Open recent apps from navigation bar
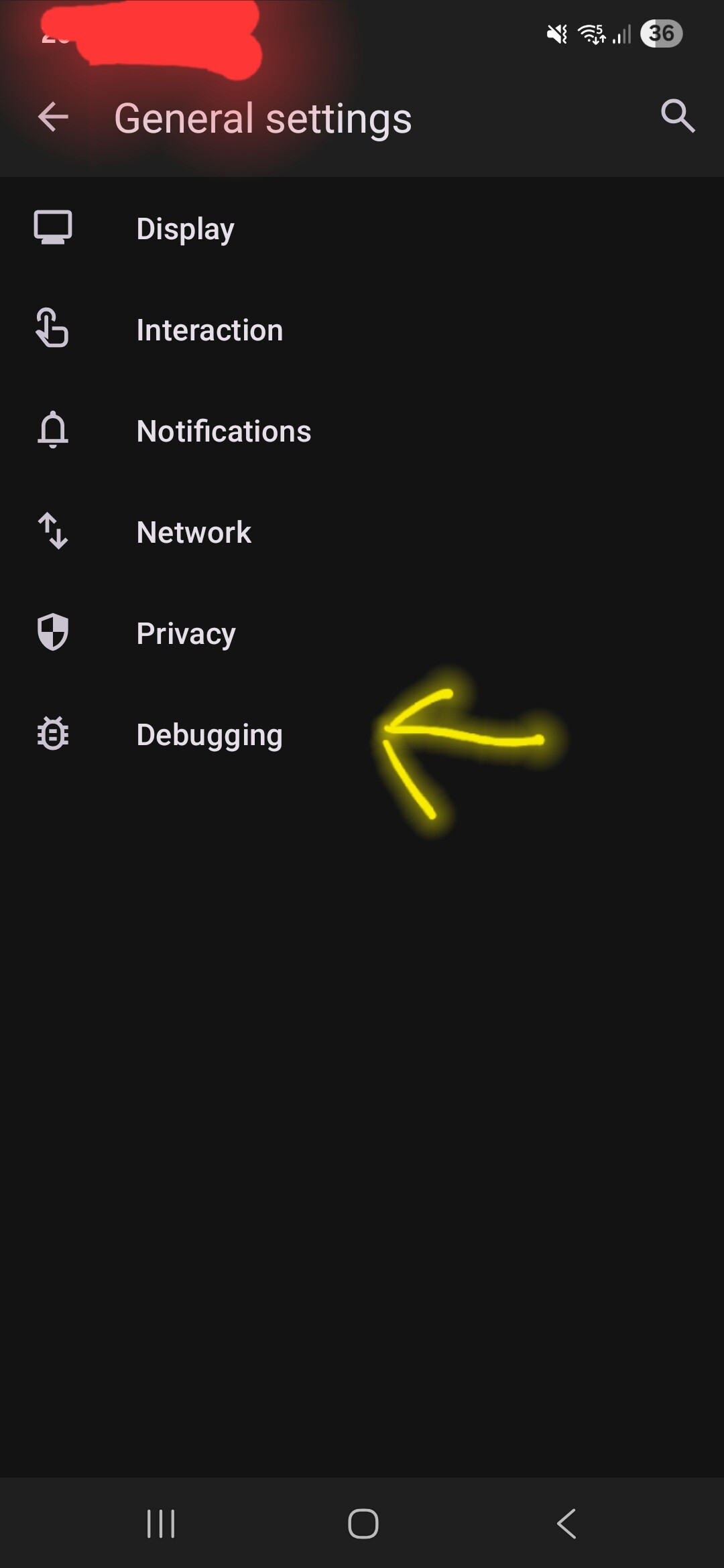This screenshot has height=1568, width=724. tap(161, 1523)
